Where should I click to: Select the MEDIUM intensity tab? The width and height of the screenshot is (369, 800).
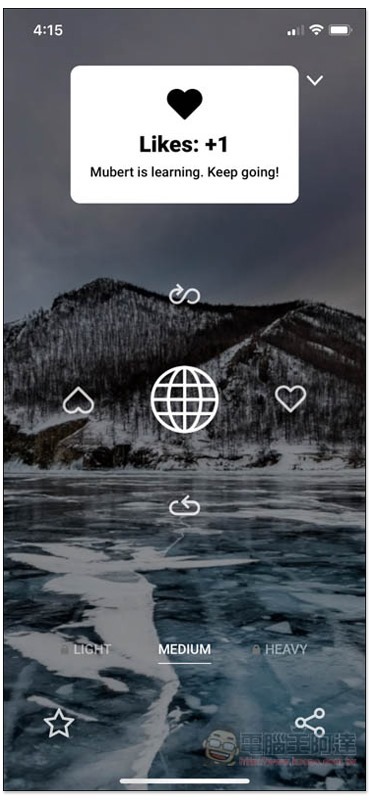[184, 649]
